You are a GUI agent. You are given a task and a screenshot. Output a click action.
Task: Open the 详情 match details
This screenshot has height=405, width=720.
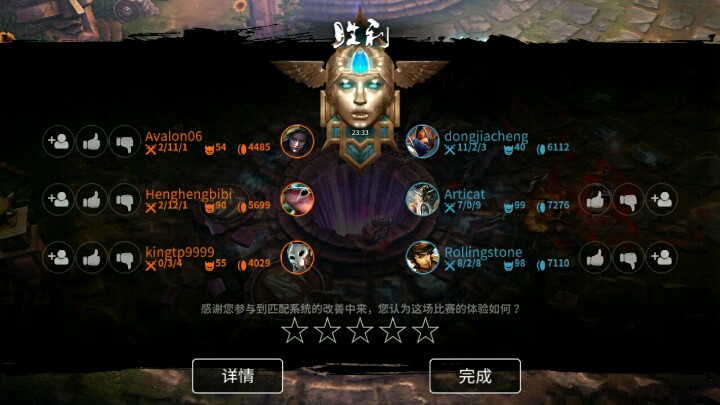(237, 376)
